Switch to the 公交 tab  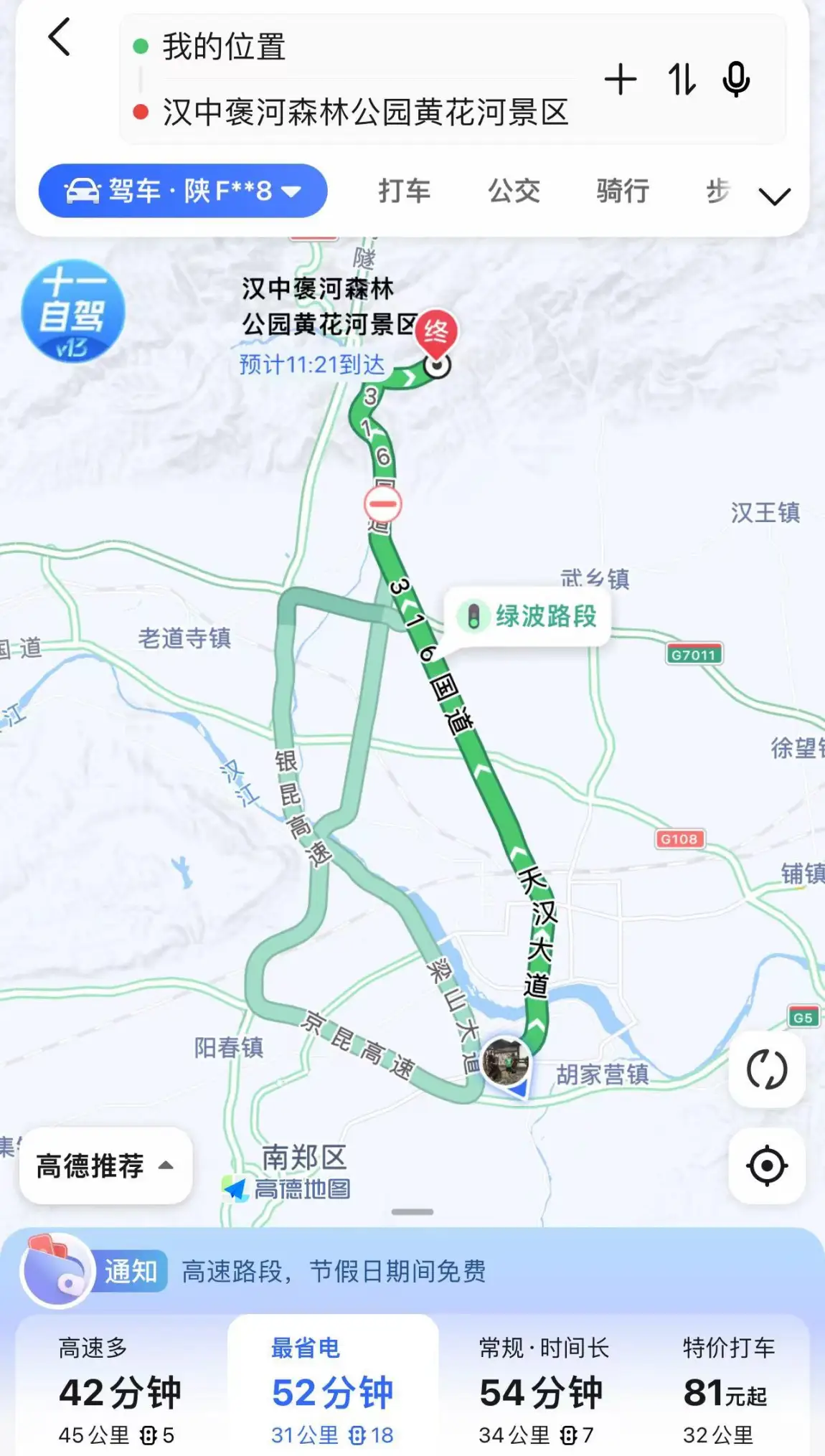pyautogui.click(x=514, y=192)
